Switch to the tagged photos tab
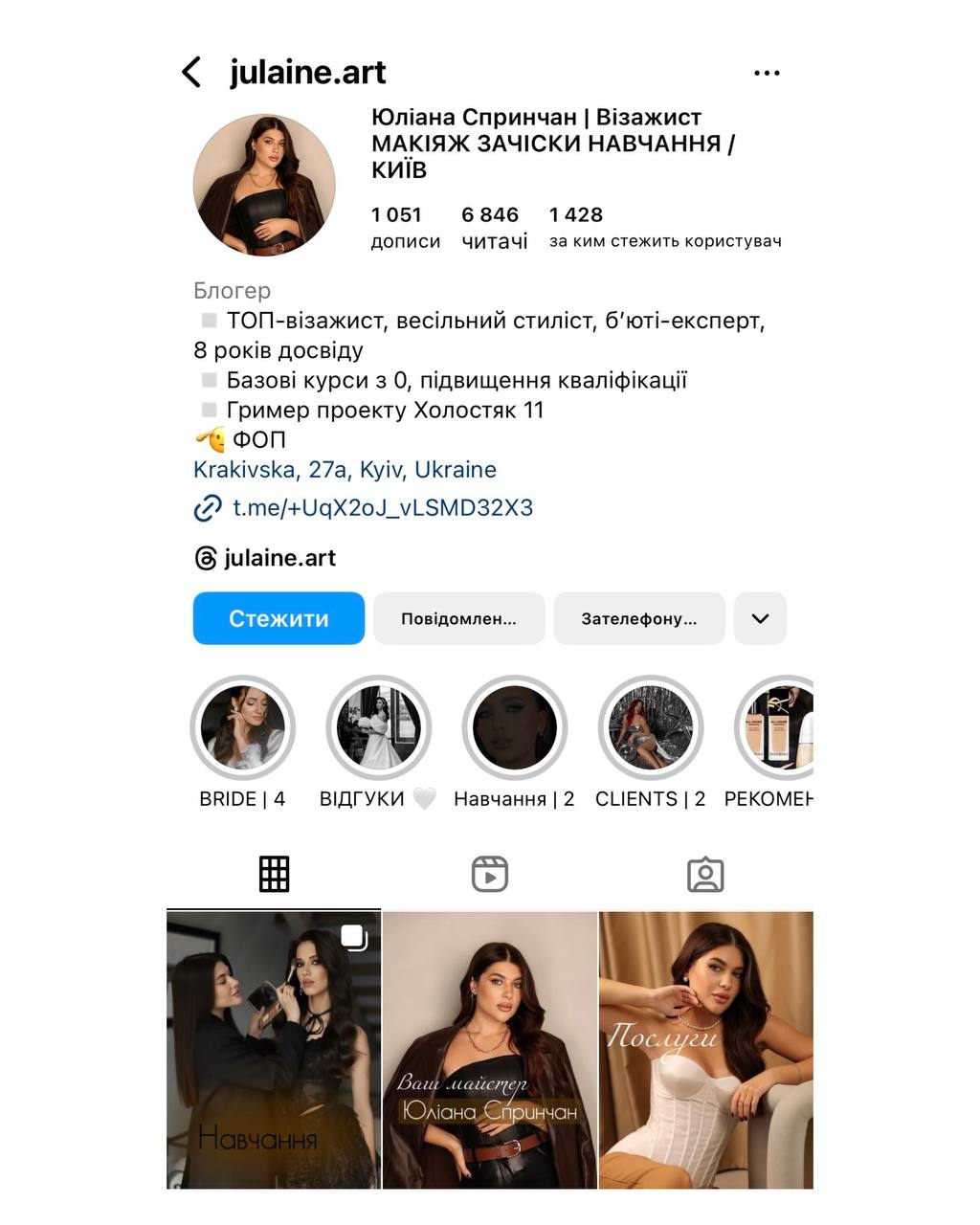 click(x=705, y=874)
